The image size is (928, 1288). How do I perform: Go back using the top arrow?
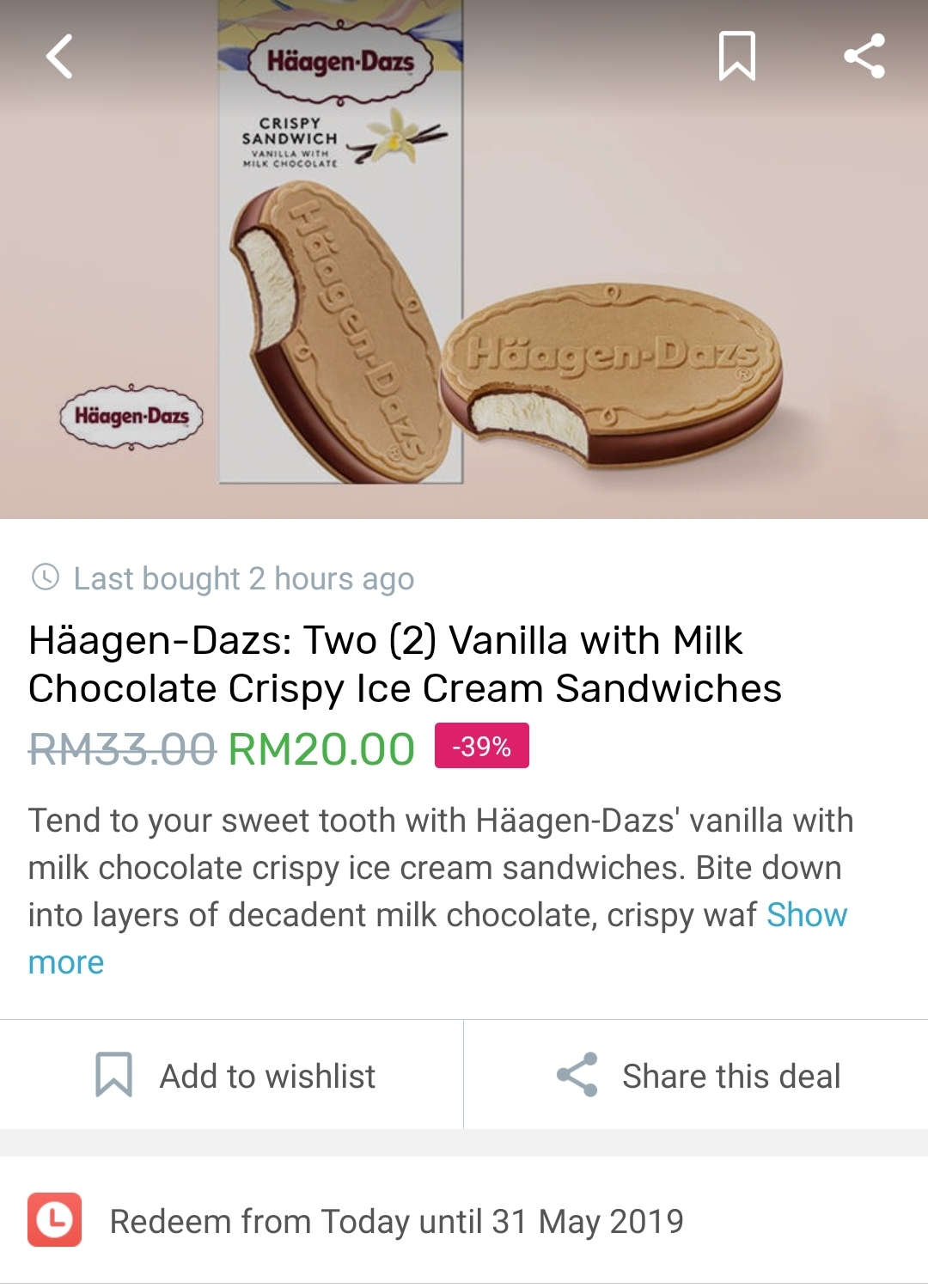[x=59, y=57]
